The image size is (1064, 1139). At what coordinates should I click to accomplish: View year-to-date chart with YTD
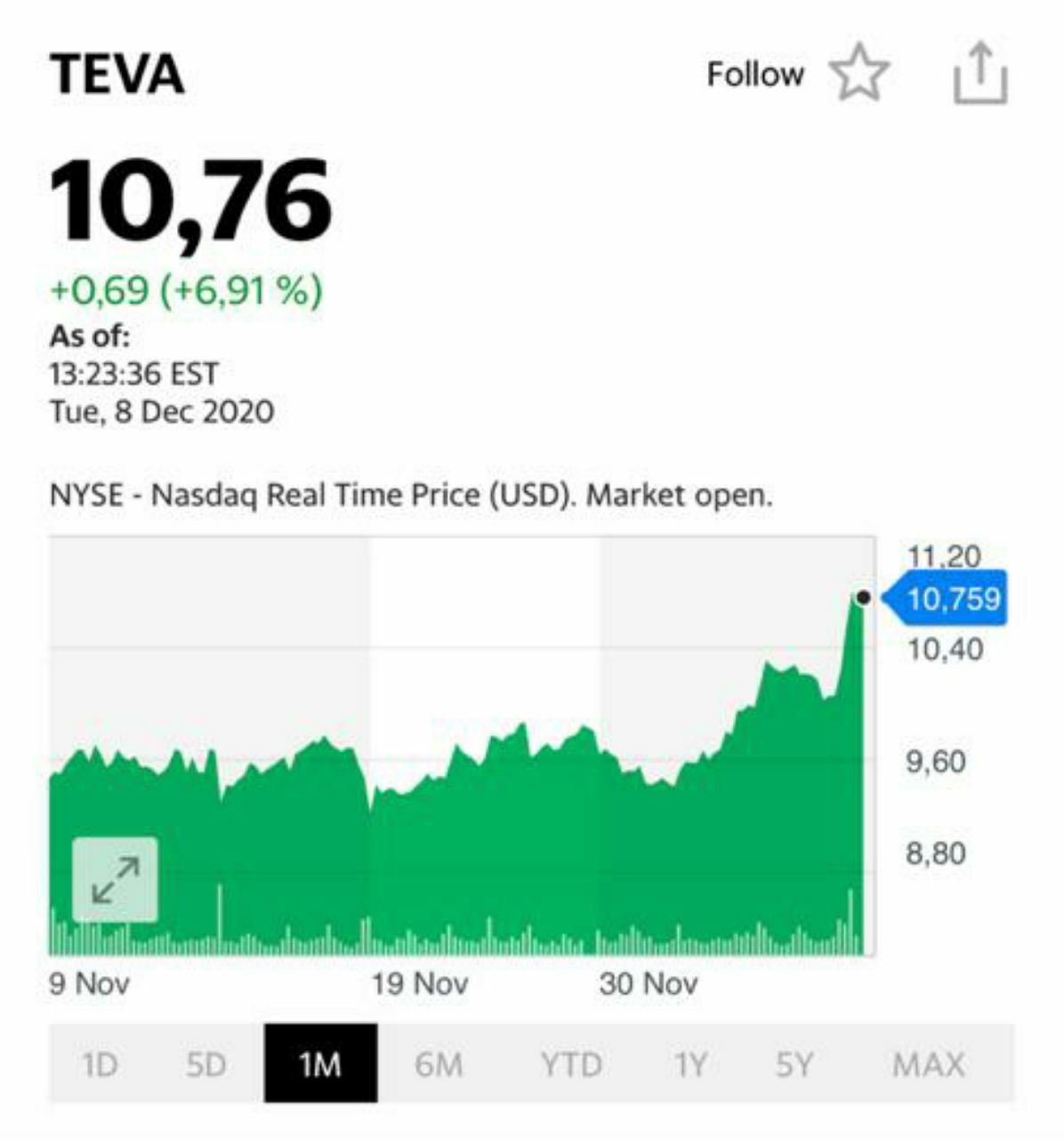pos(571,1064)
